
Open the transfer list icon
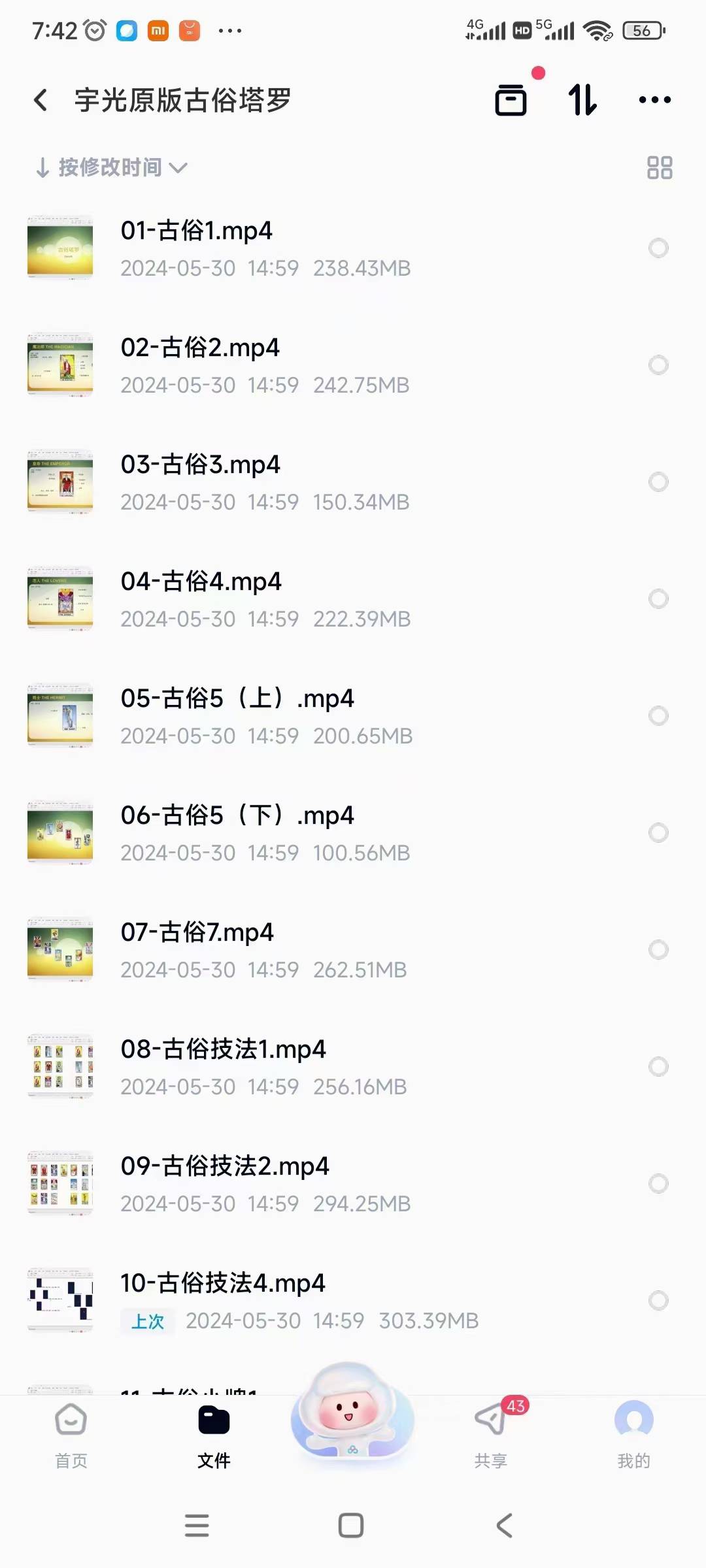click(x=511, y=100)
